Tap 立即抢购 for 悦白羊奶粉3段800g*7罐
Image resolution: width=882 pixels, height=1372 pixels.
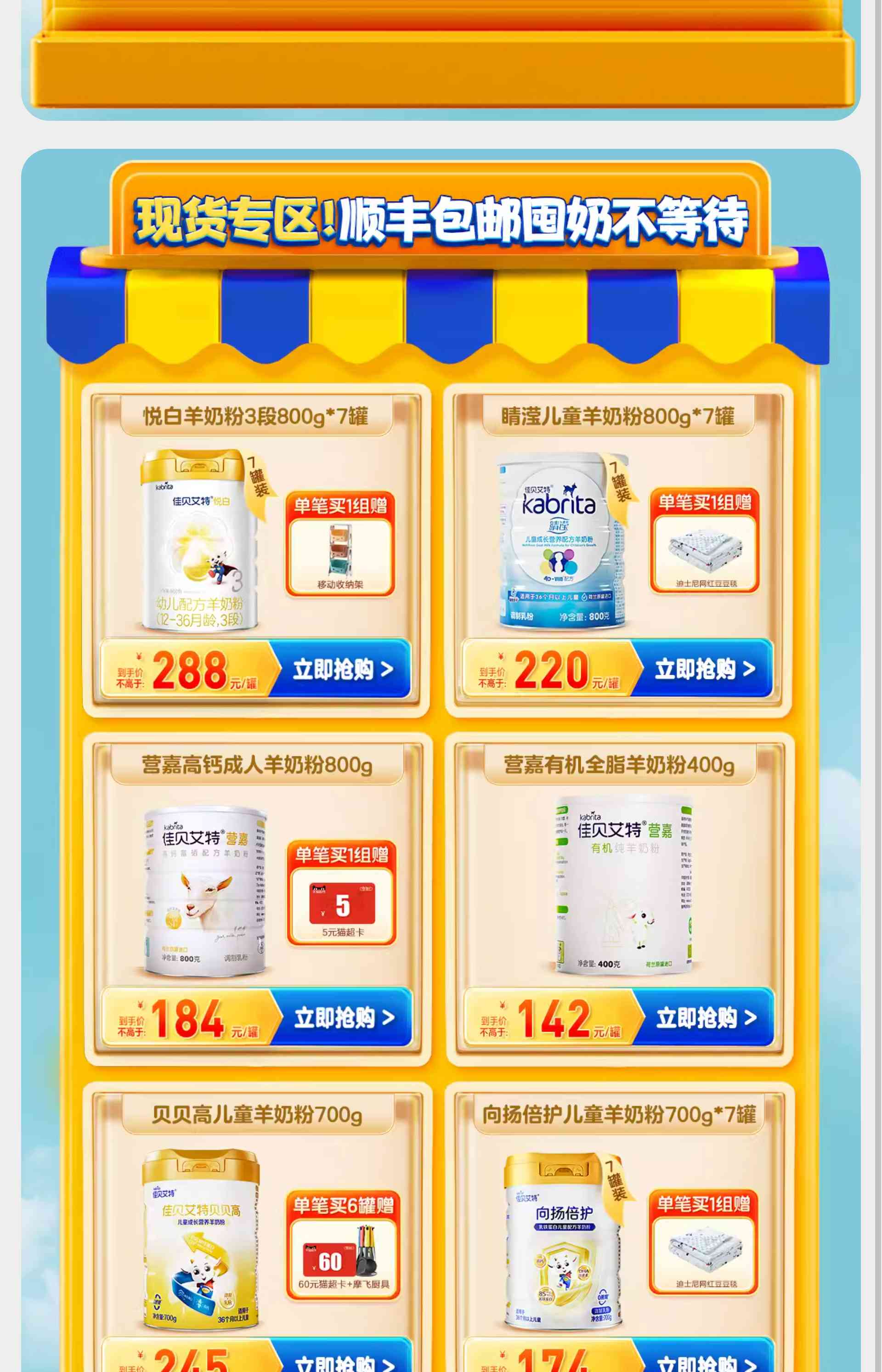343,669
